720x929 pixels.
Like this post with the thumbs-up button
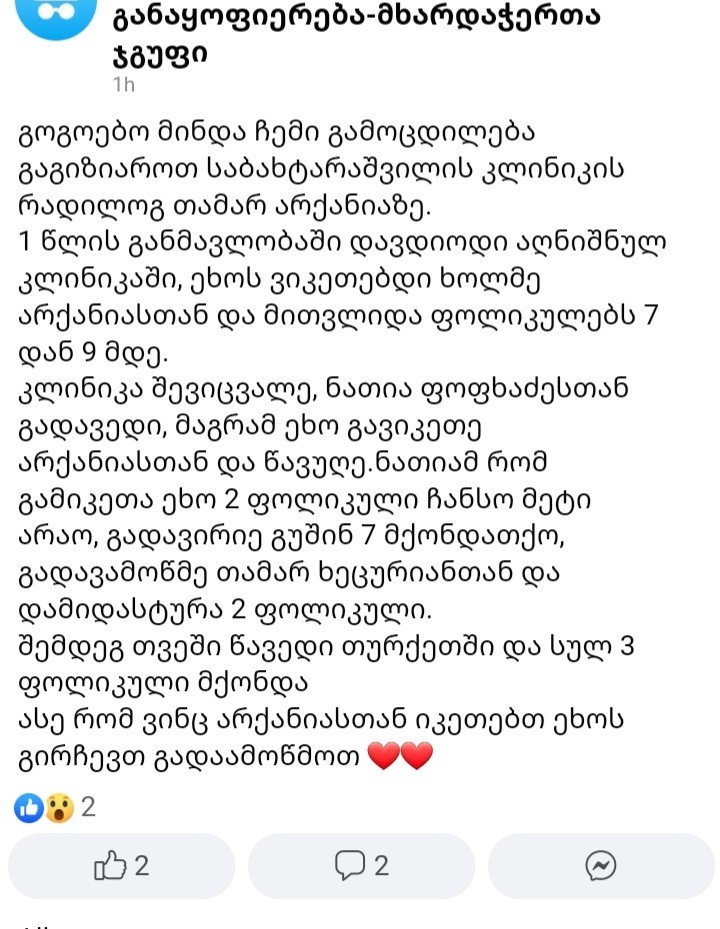(x=121, y=865)
